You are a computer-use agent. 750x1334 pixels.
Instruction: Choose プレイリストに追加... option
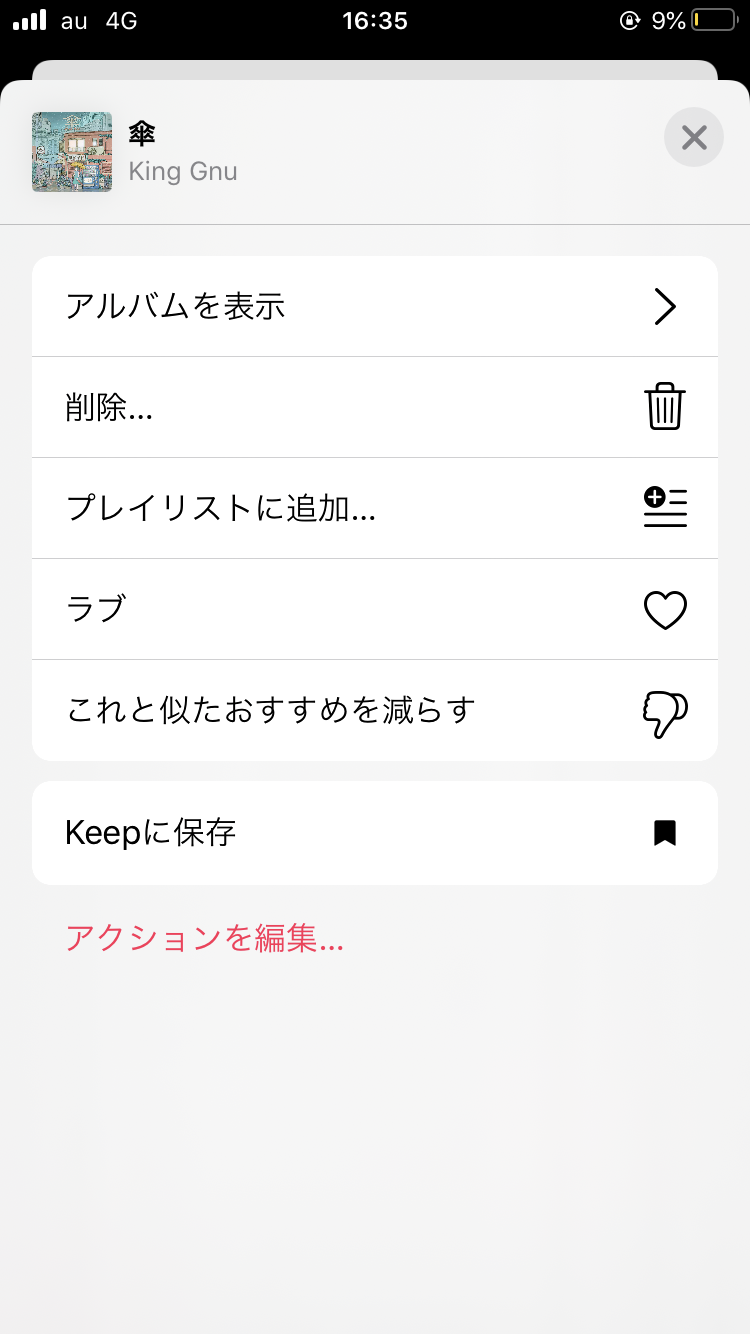(x=375, y=508)
